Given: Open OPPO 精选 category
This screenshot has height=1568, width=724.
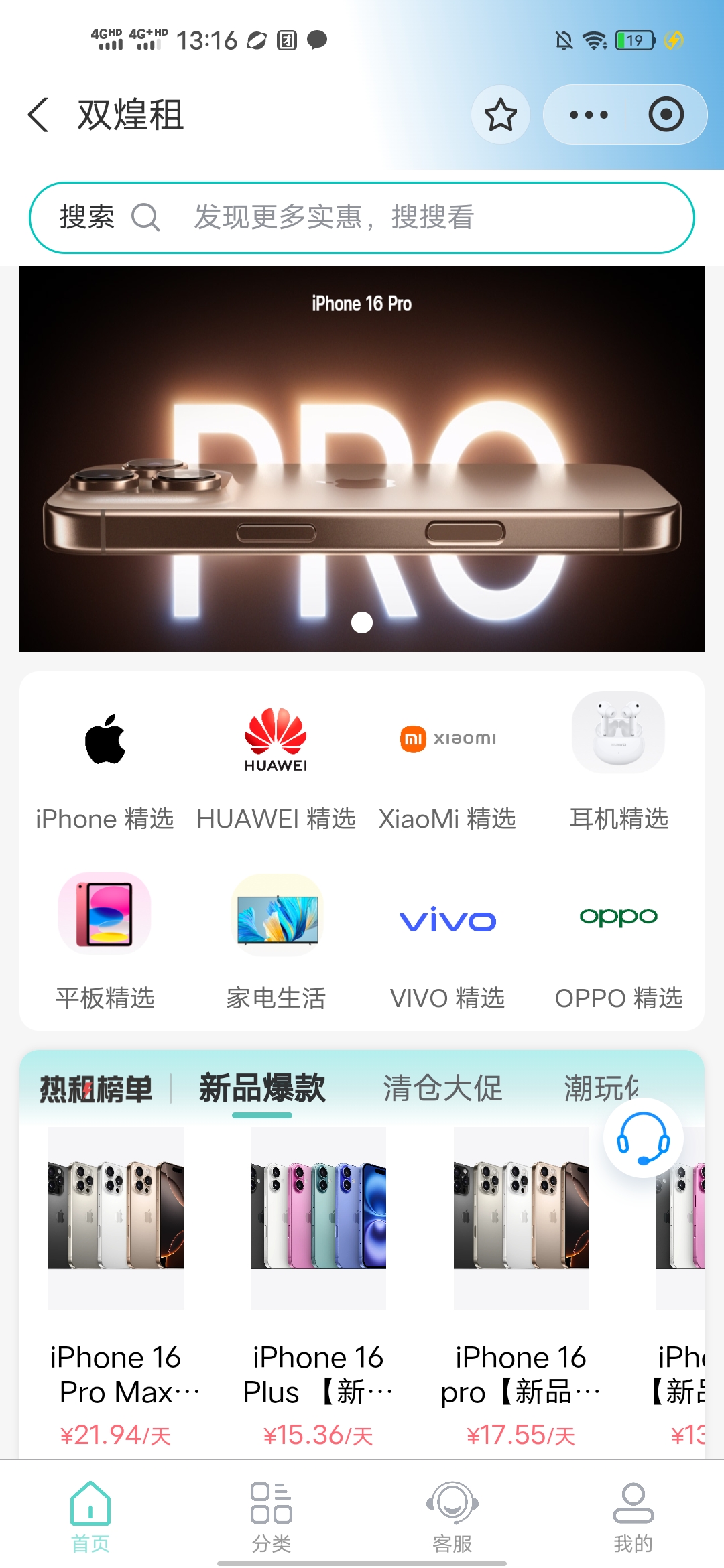Looking at the screenshot, I should [618, 941].
